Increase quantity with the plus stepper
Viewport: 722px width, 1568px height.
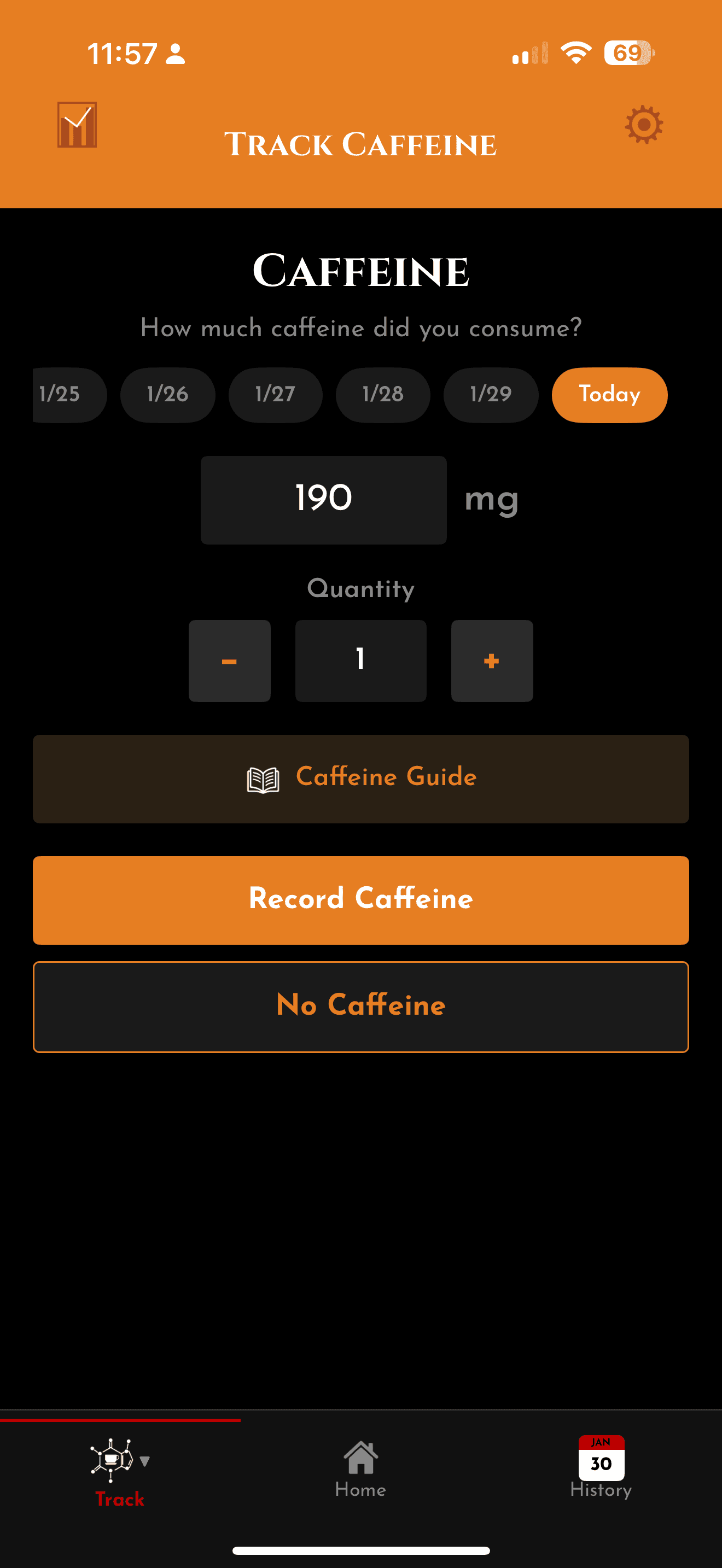(491, 660)
